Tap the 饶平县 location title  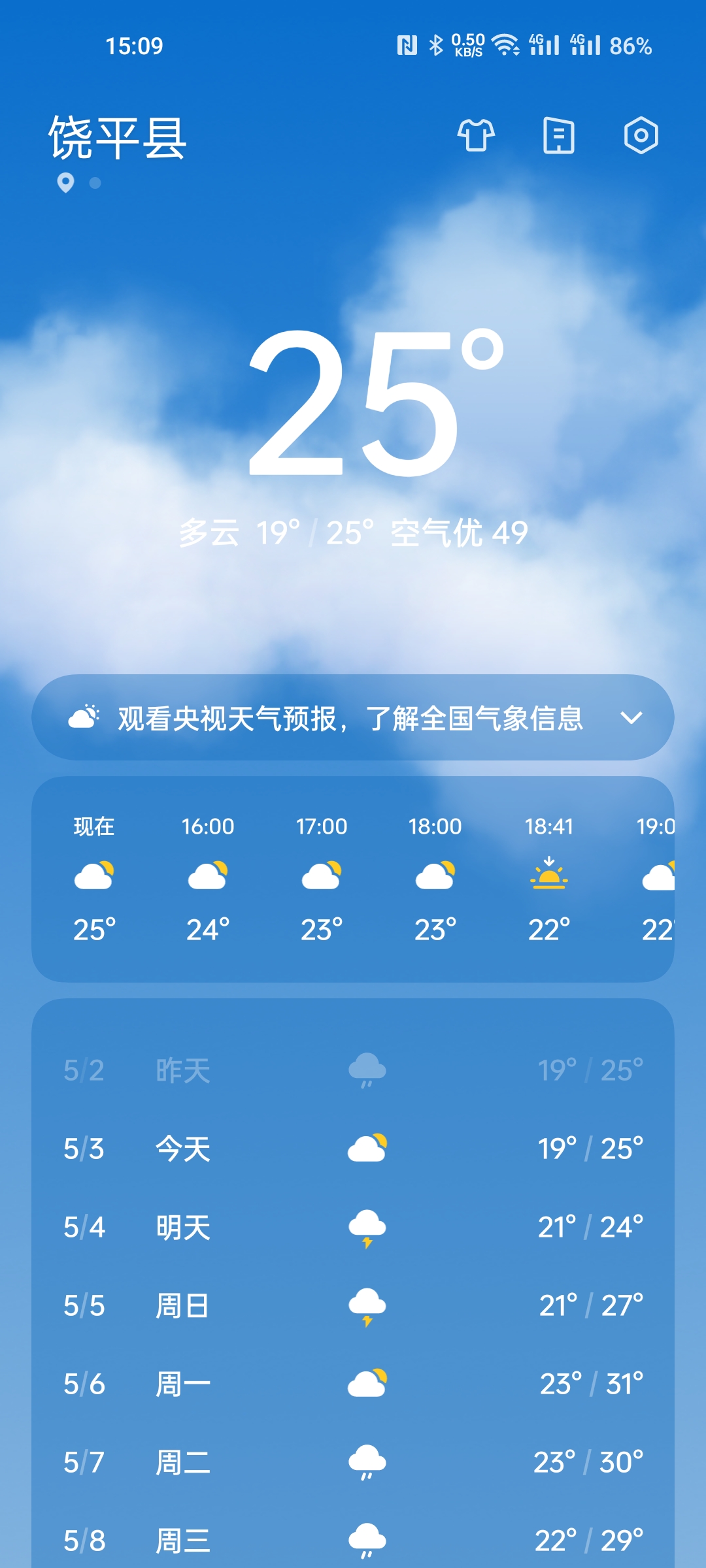(x=118, y=139)
